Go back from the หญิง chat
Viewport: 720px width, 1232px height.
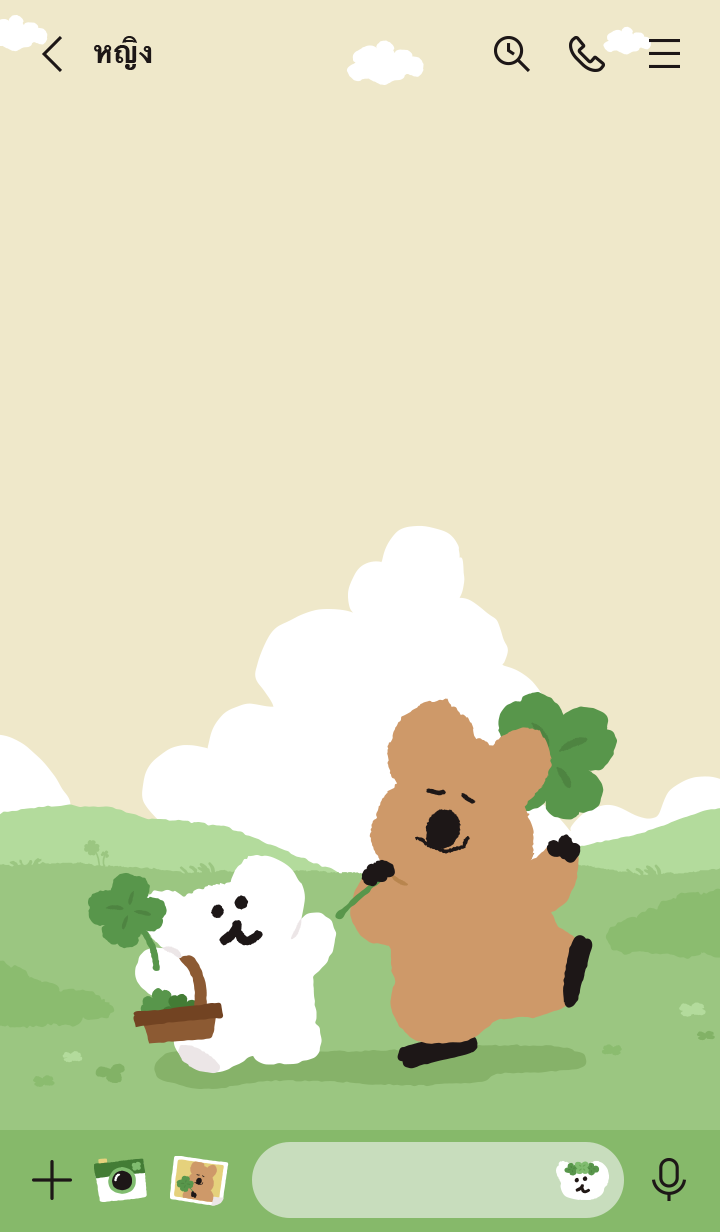pos(52,54)
